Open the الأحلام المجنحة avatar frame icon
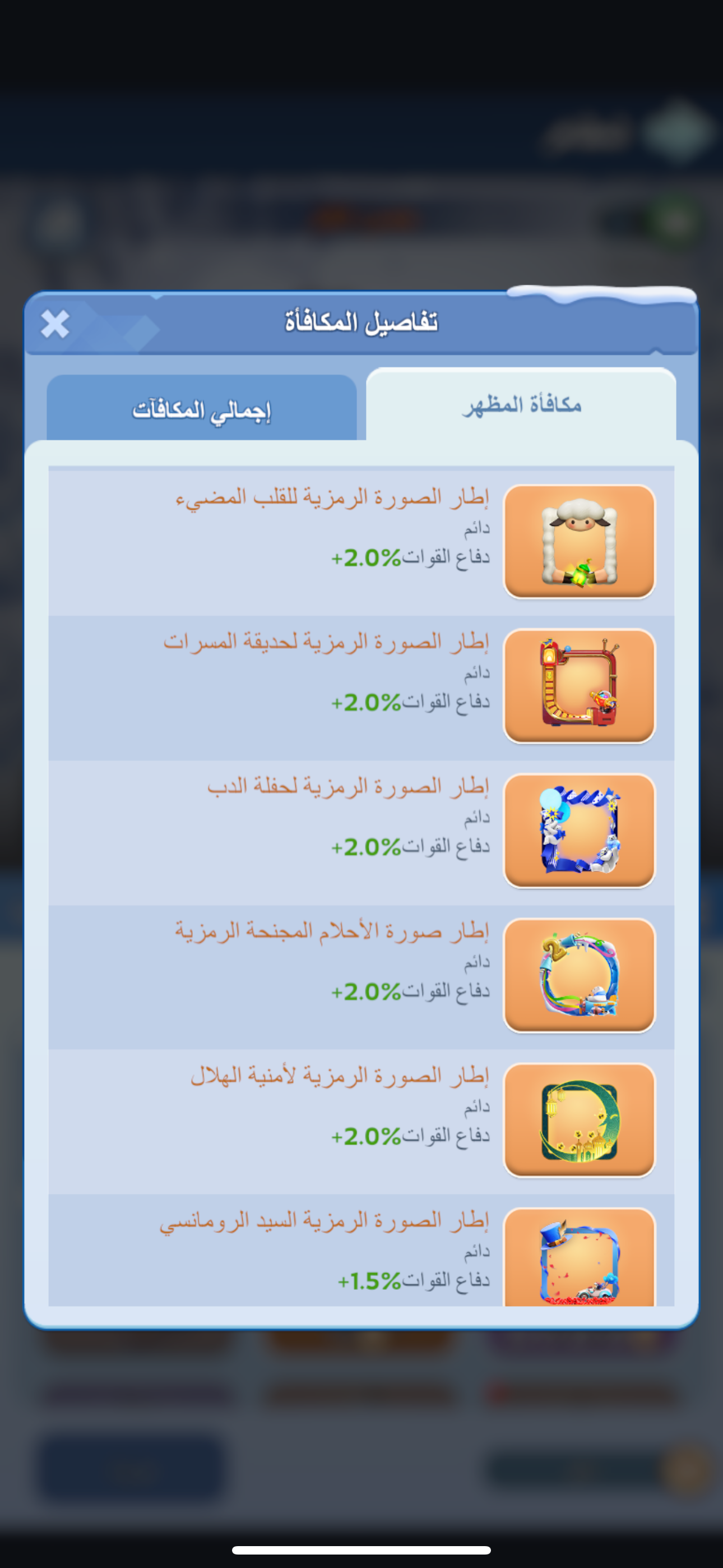Viewport: 723px width, 1568px height. pyautogui.click(x=580, y=975)
